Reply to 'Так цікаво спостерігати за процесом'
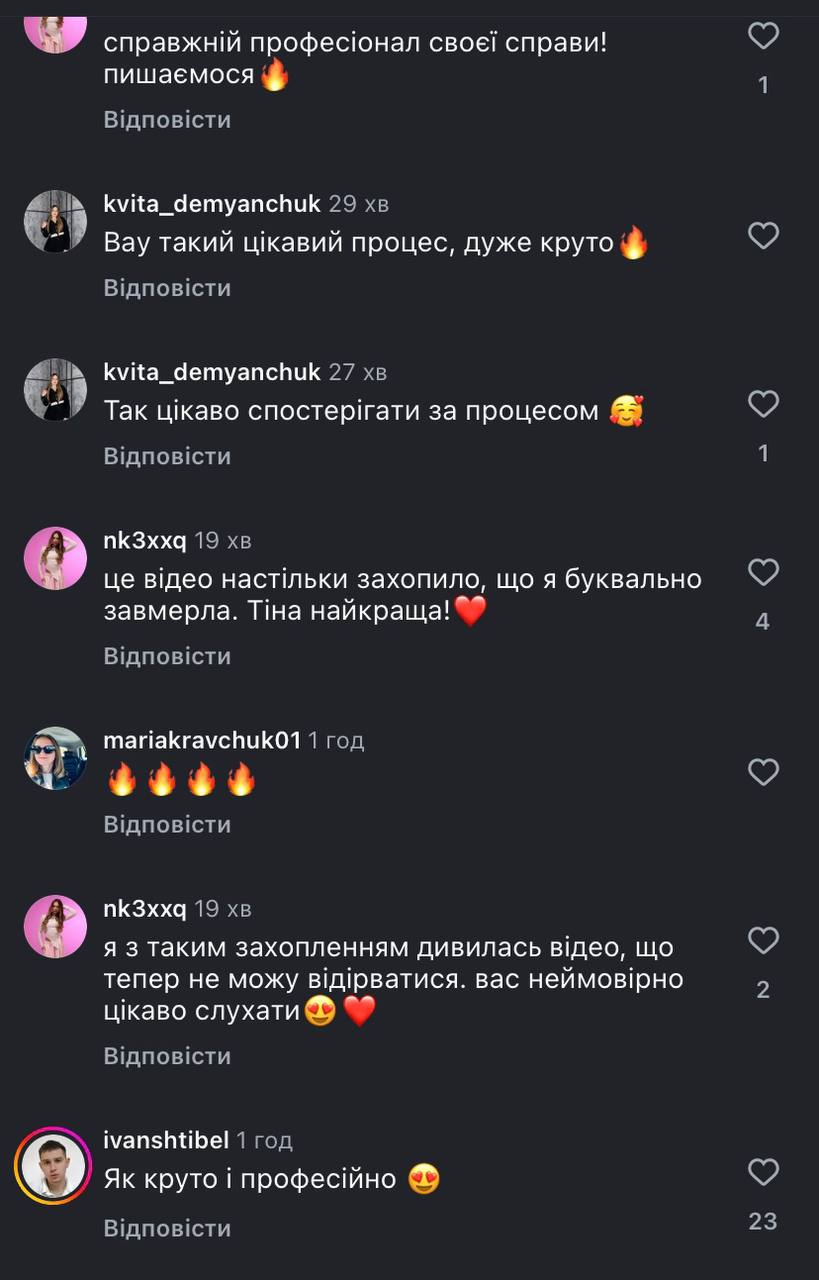The width and height of the screenshot is (819, 1280). click(x=167, y=456)
